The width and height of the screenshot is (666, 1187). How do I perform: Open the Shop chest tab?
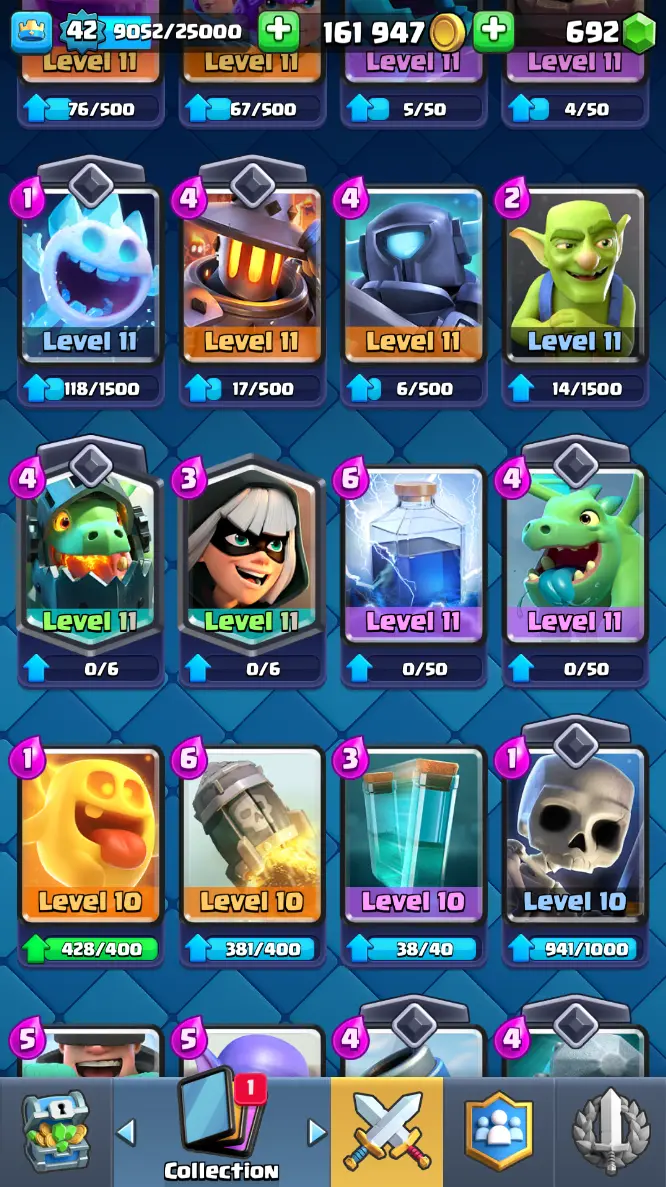click(55, 1132)
